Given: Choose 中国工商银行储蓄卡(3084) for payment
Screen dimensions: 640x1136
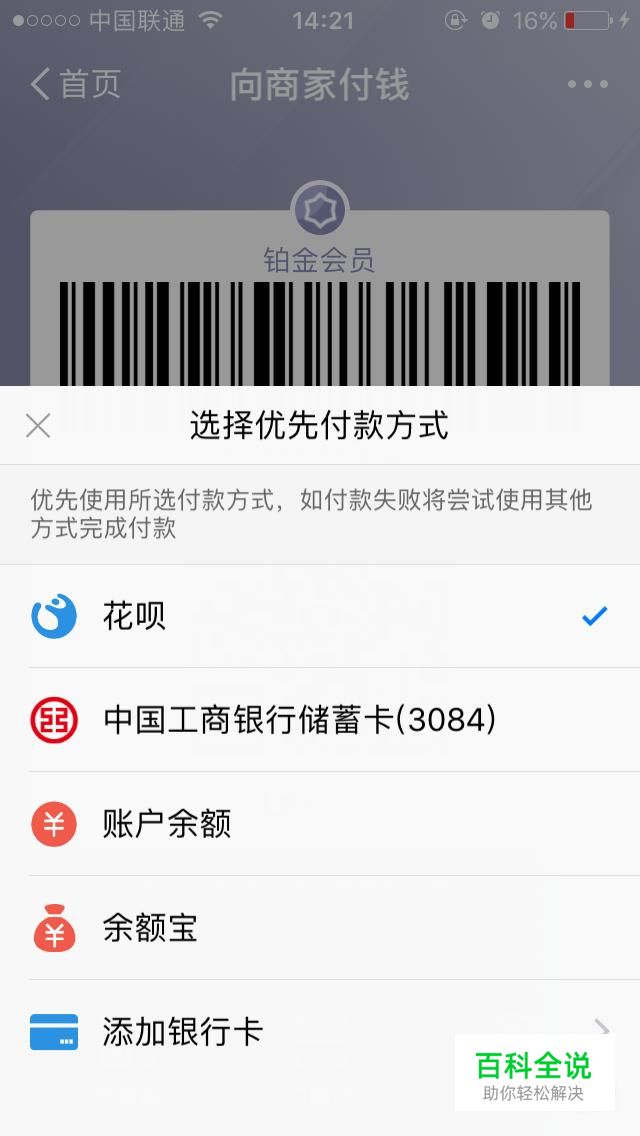Looking at the screenshot, I should click(x=320, y=719).
